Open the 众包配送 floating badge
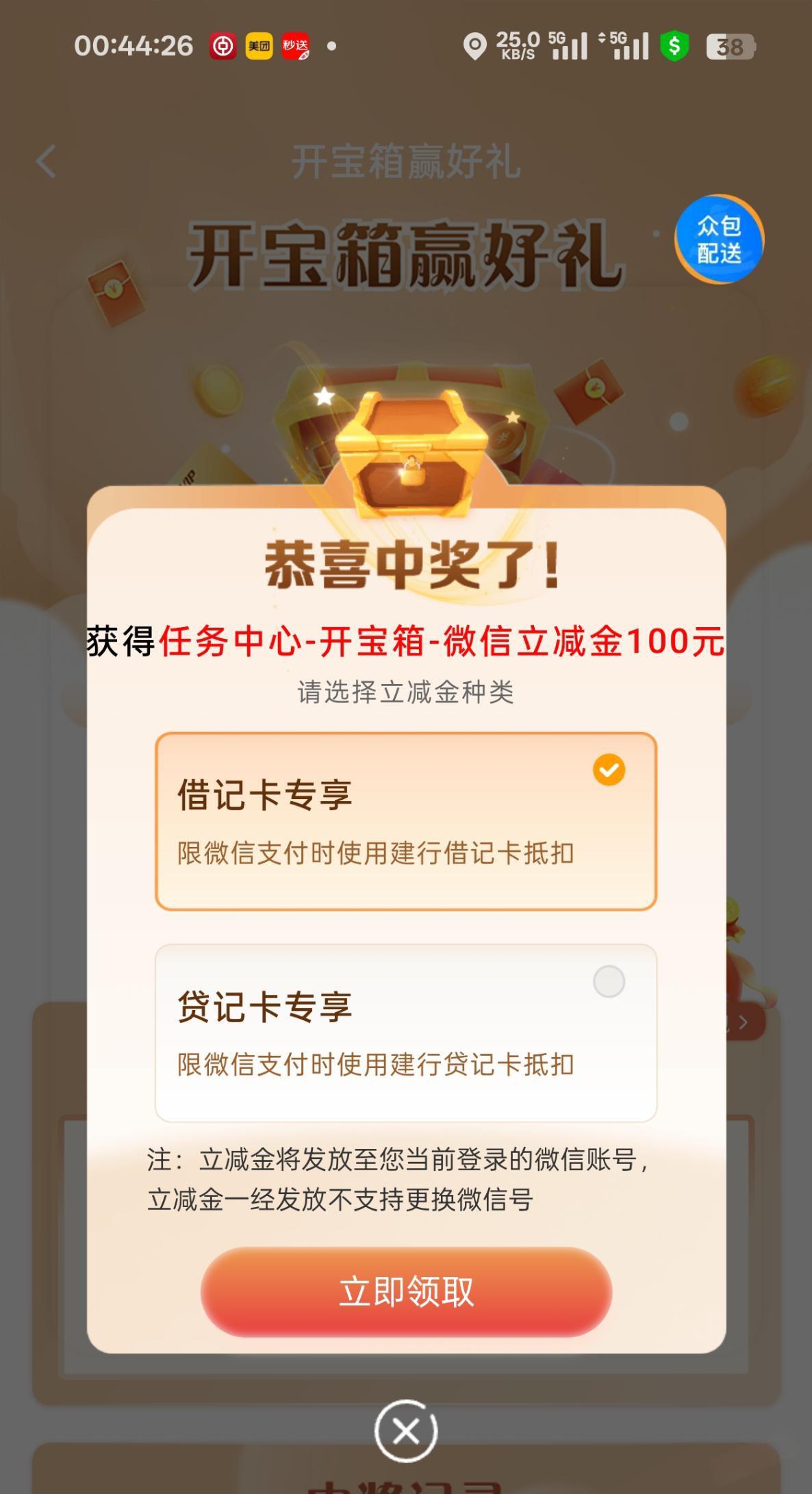The image size is (812, 1494). pyautogui.click(x=719, y=240)
